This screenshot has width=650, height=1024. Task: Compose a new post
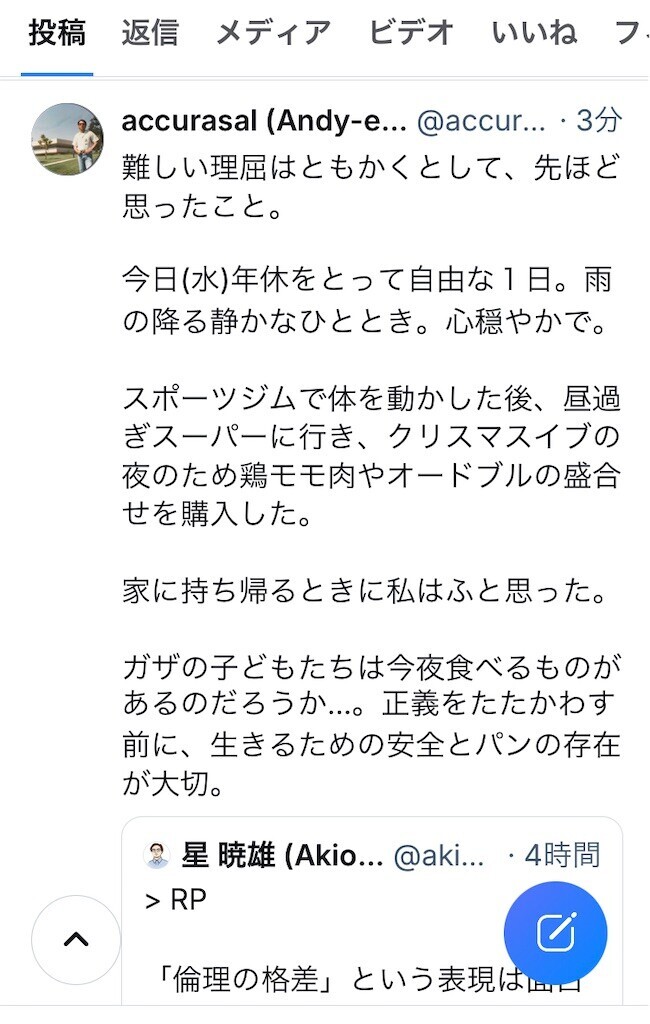pyautogui.click(x=555, y=933)
